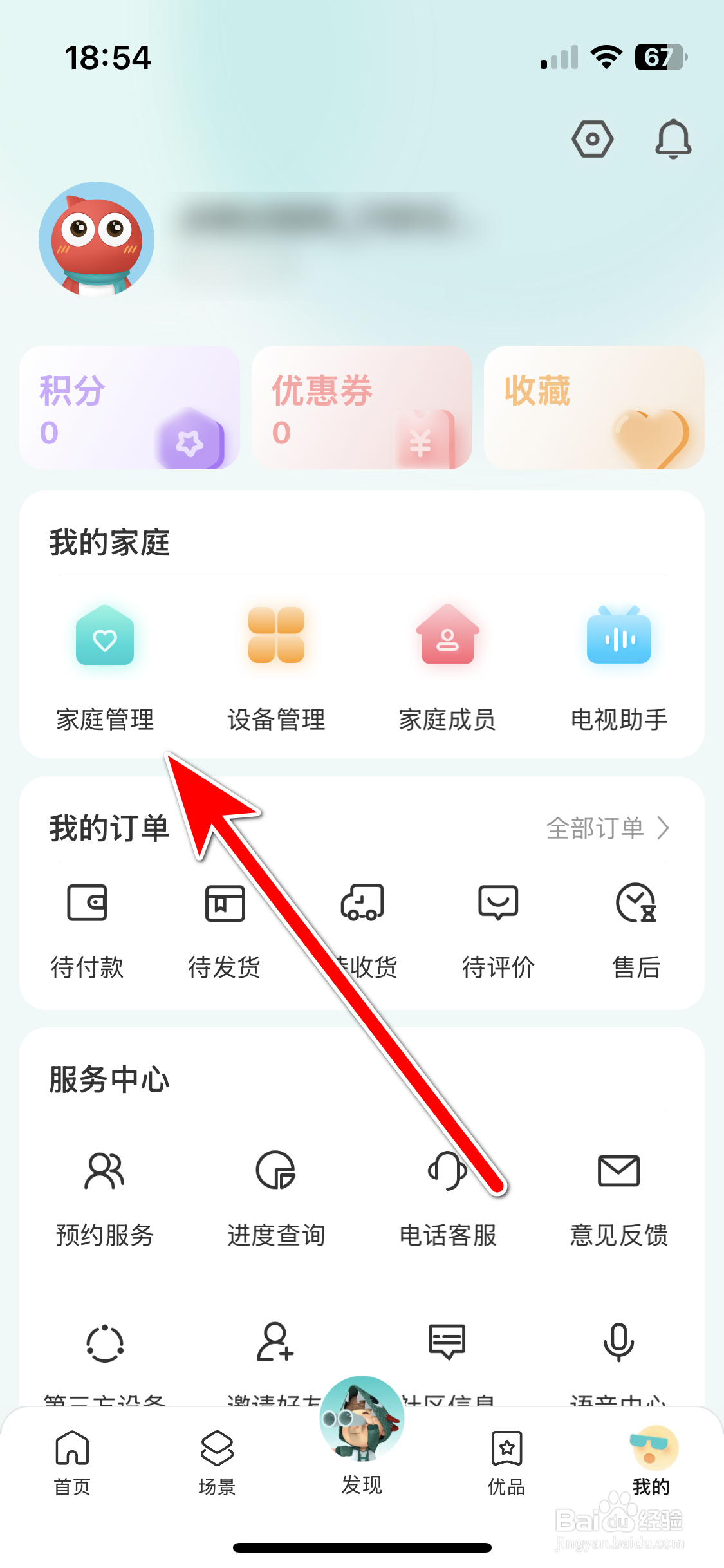Open the notification bell

(x=673, y=140)
